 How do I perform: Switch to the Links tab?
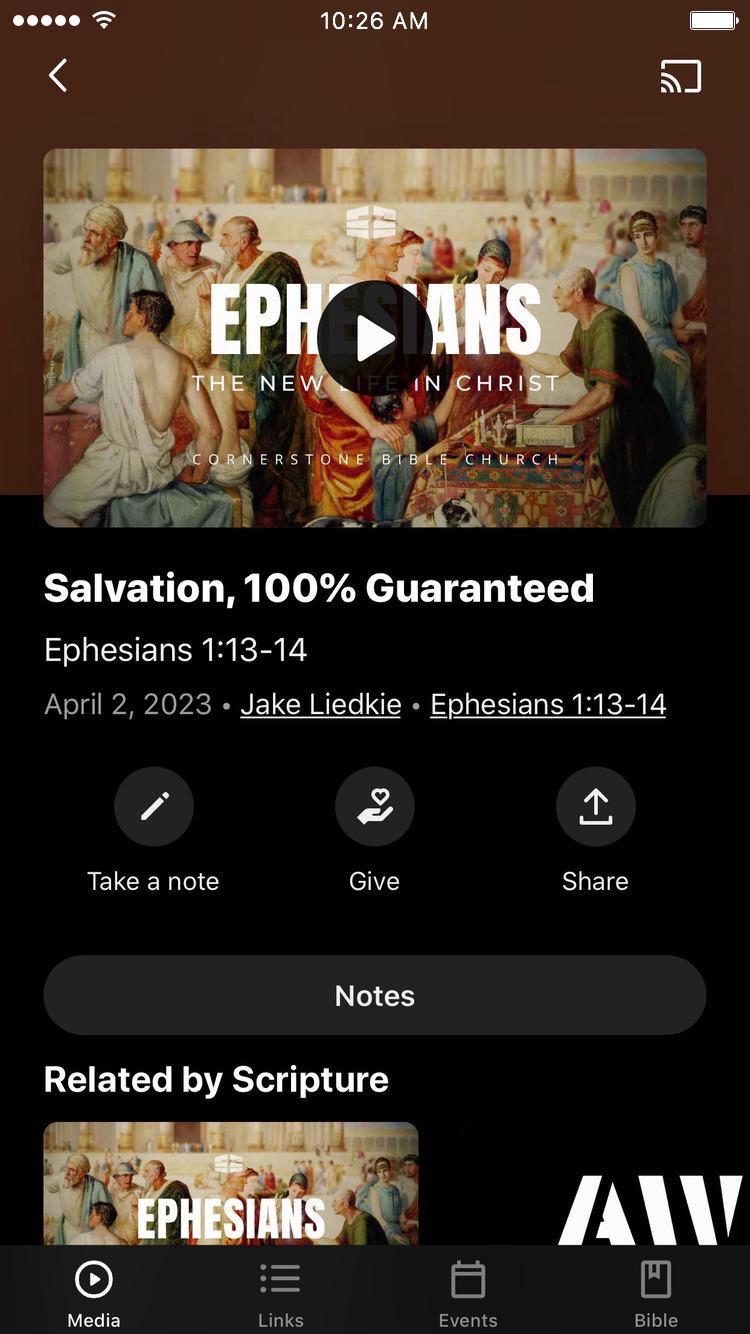[x=281, y=1294]
